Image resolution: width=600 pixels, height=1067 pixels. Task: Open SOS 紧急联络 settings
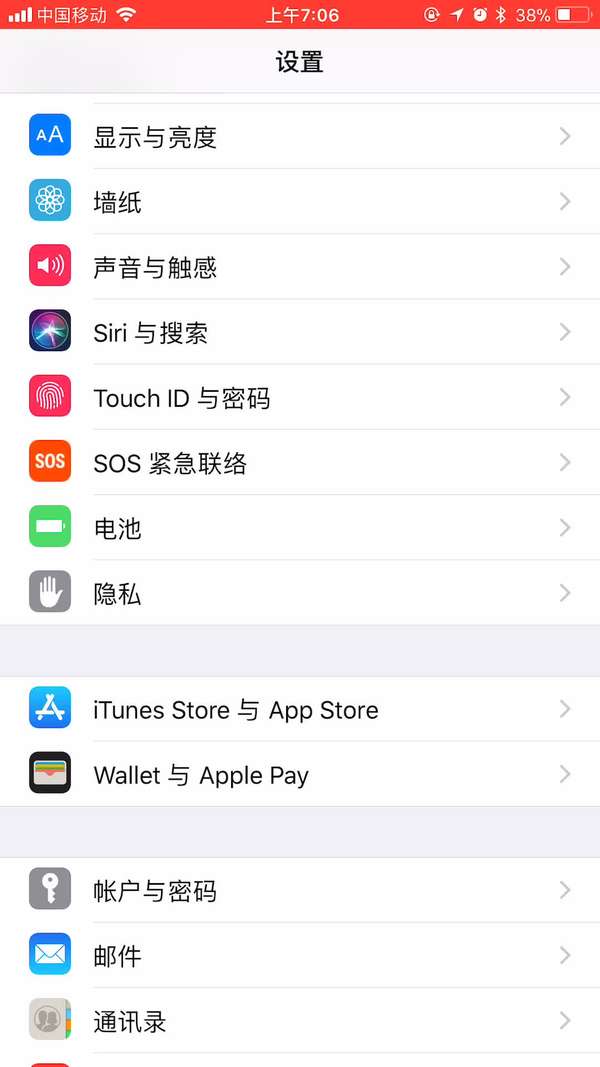(x=300, y=462)
